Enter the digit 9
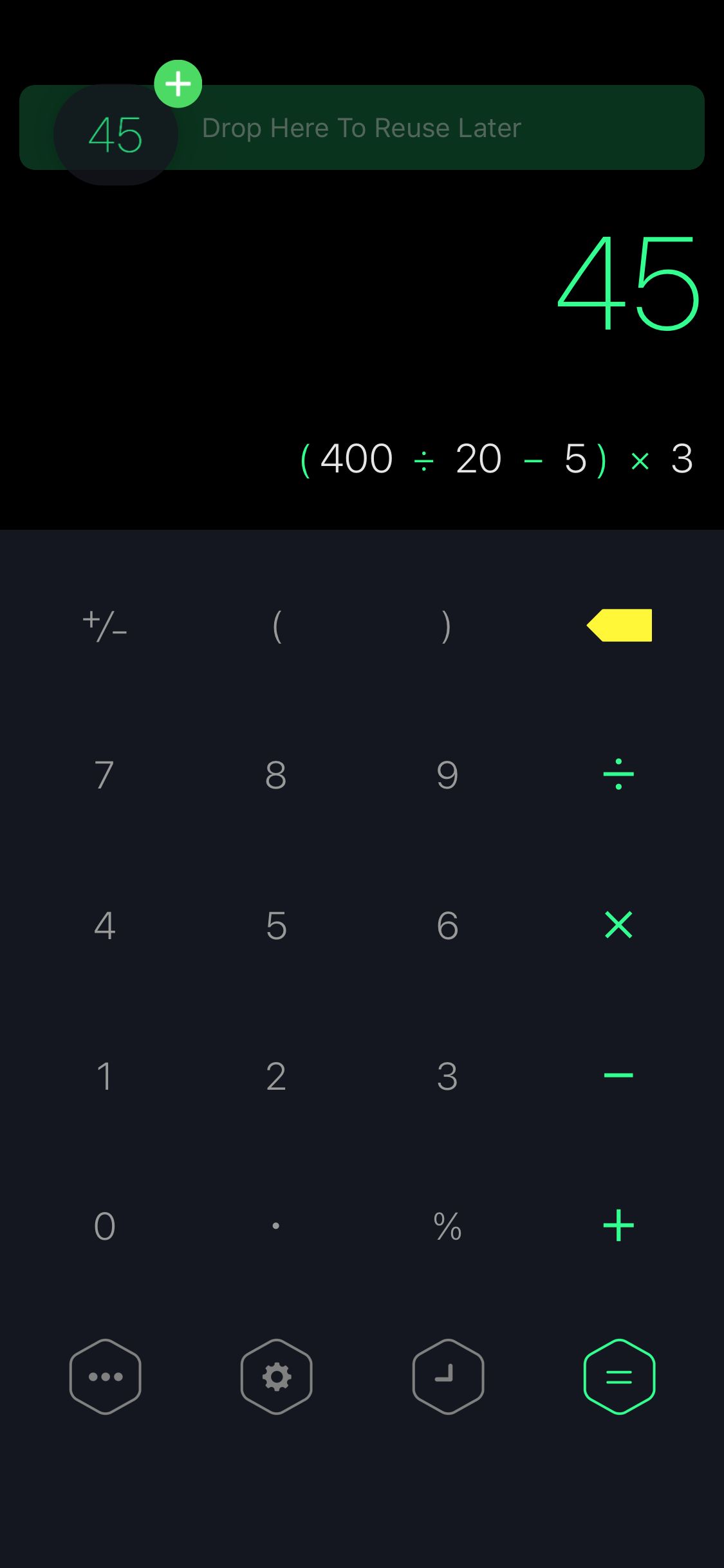This screenshot has width=724, height=1568. point(447,775)
